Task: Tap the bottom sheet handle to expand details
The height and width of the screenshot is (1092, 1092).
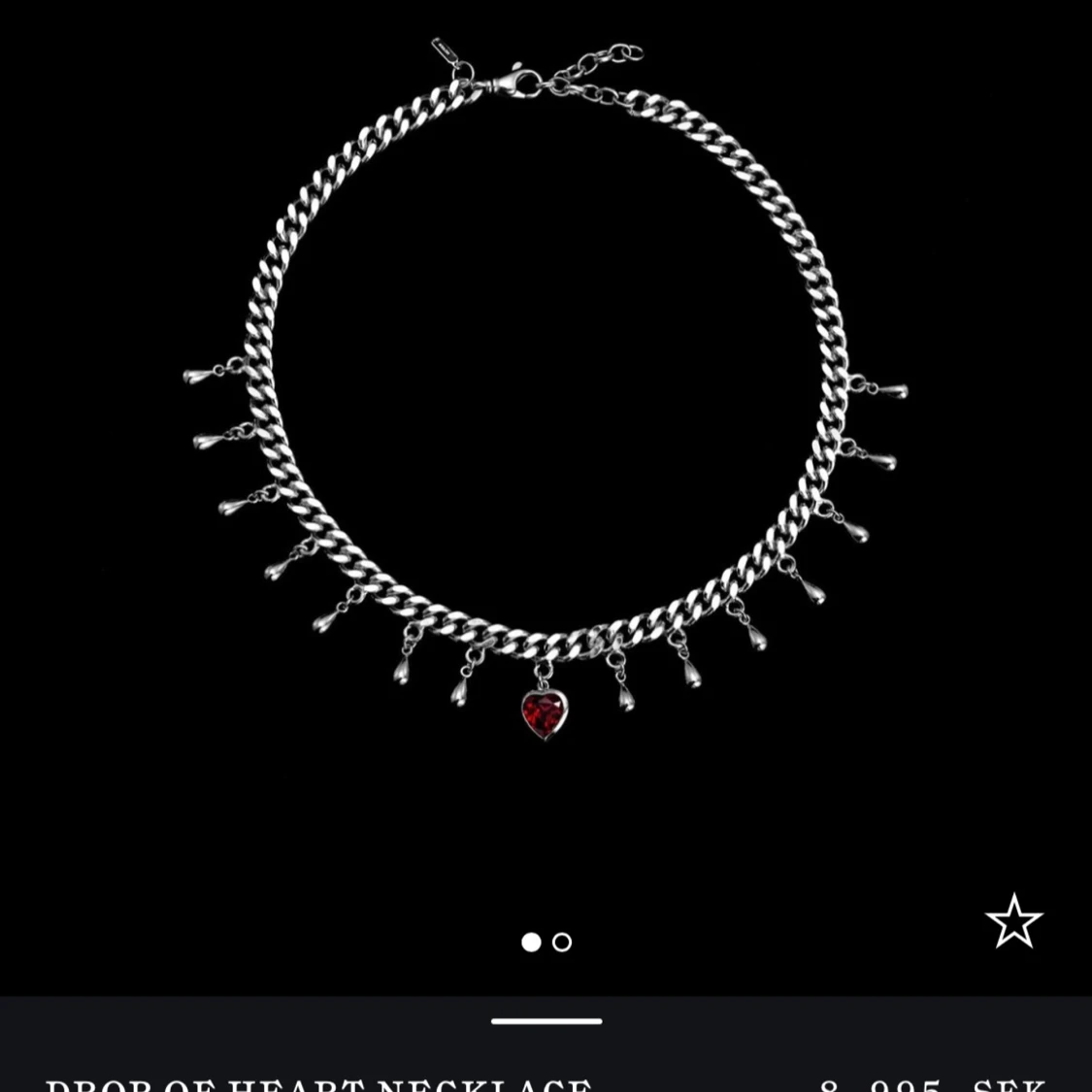Action: click(x=546, y=1021)
